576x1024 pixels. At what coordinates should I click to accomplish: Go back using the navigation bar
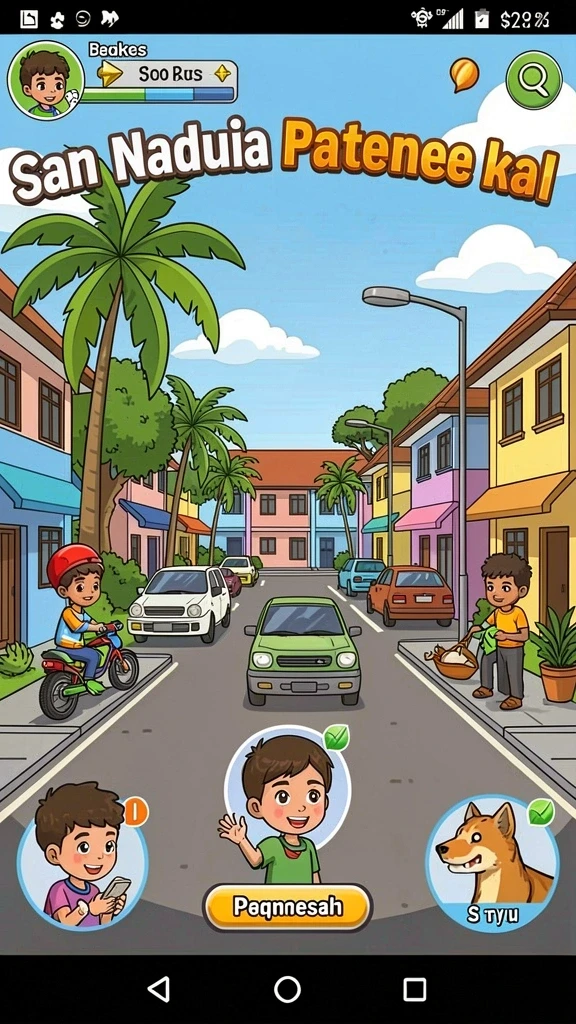tap(159, 989)
